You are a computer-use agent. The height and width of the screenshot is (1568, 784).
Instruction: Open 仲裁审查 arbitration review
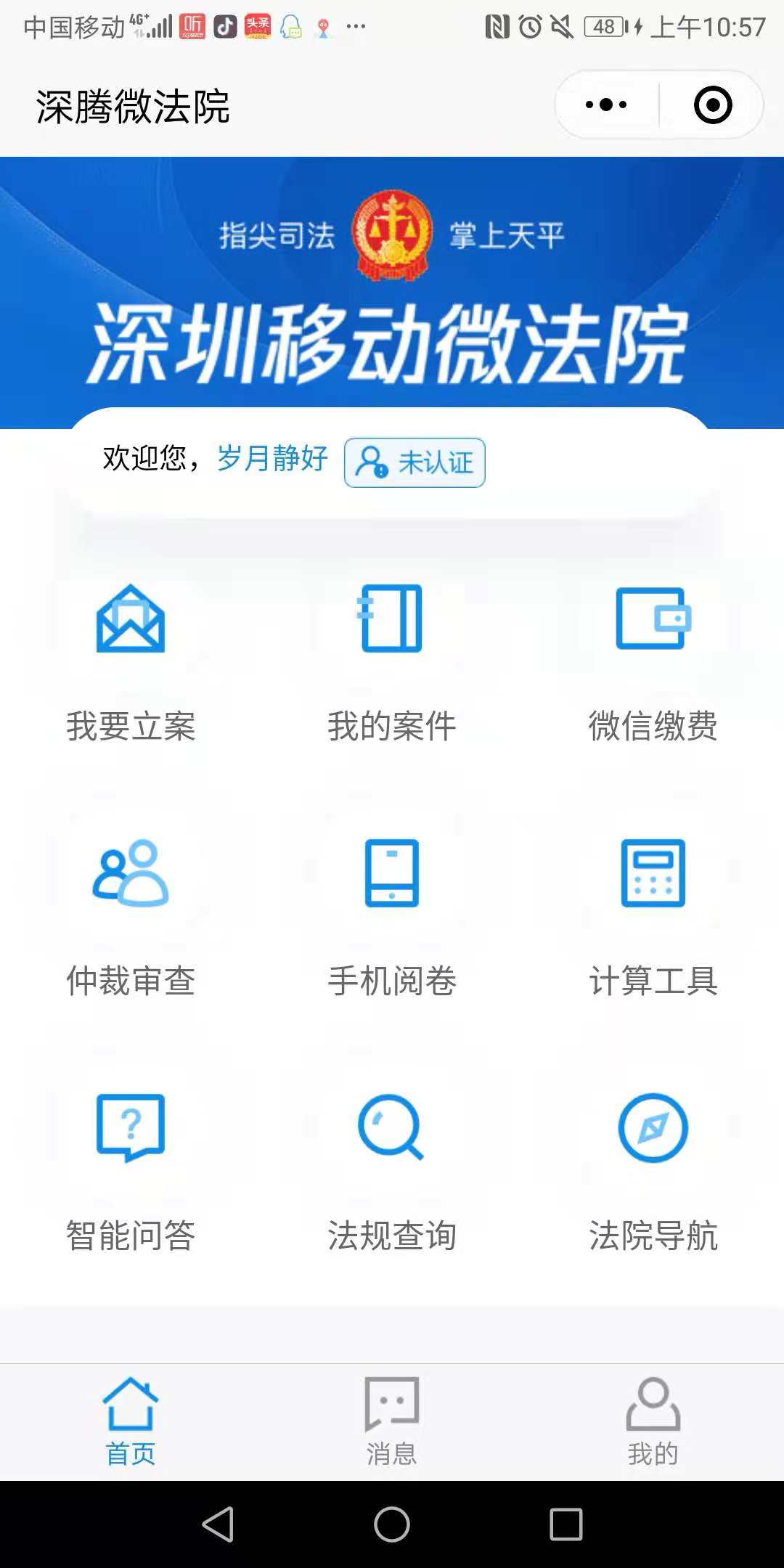pyautogui.click(x=131, y=916)
